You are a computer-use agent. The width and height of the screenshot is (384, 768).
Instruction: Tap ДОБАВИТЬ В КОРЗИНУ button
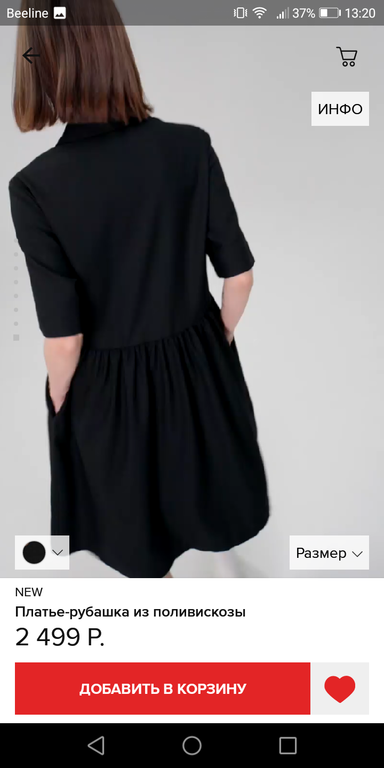(x=163, y=688)
